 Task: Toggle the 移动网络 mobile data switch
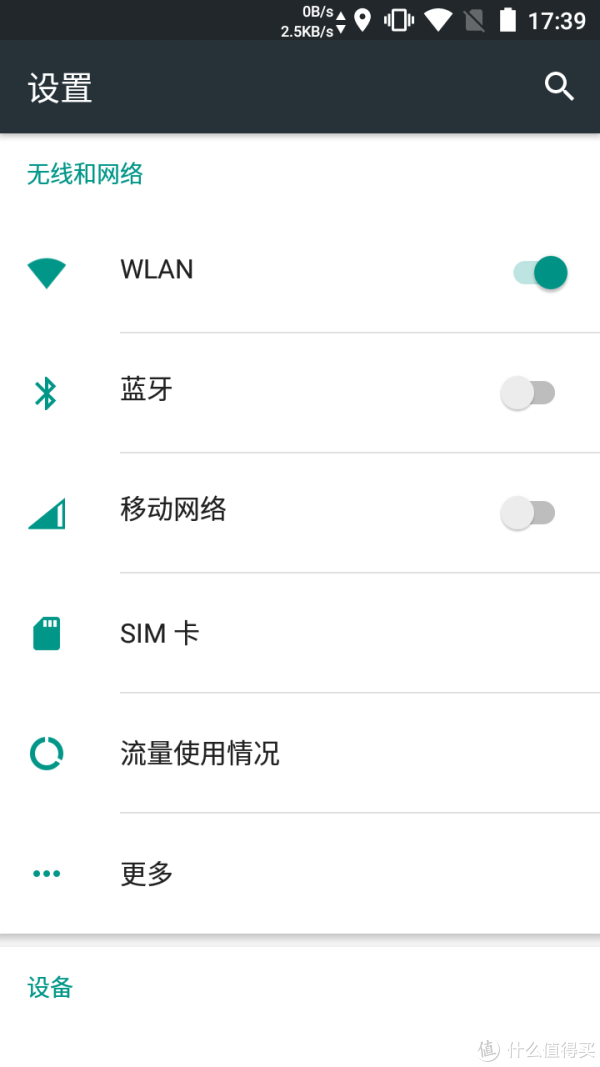coord(528,512)
